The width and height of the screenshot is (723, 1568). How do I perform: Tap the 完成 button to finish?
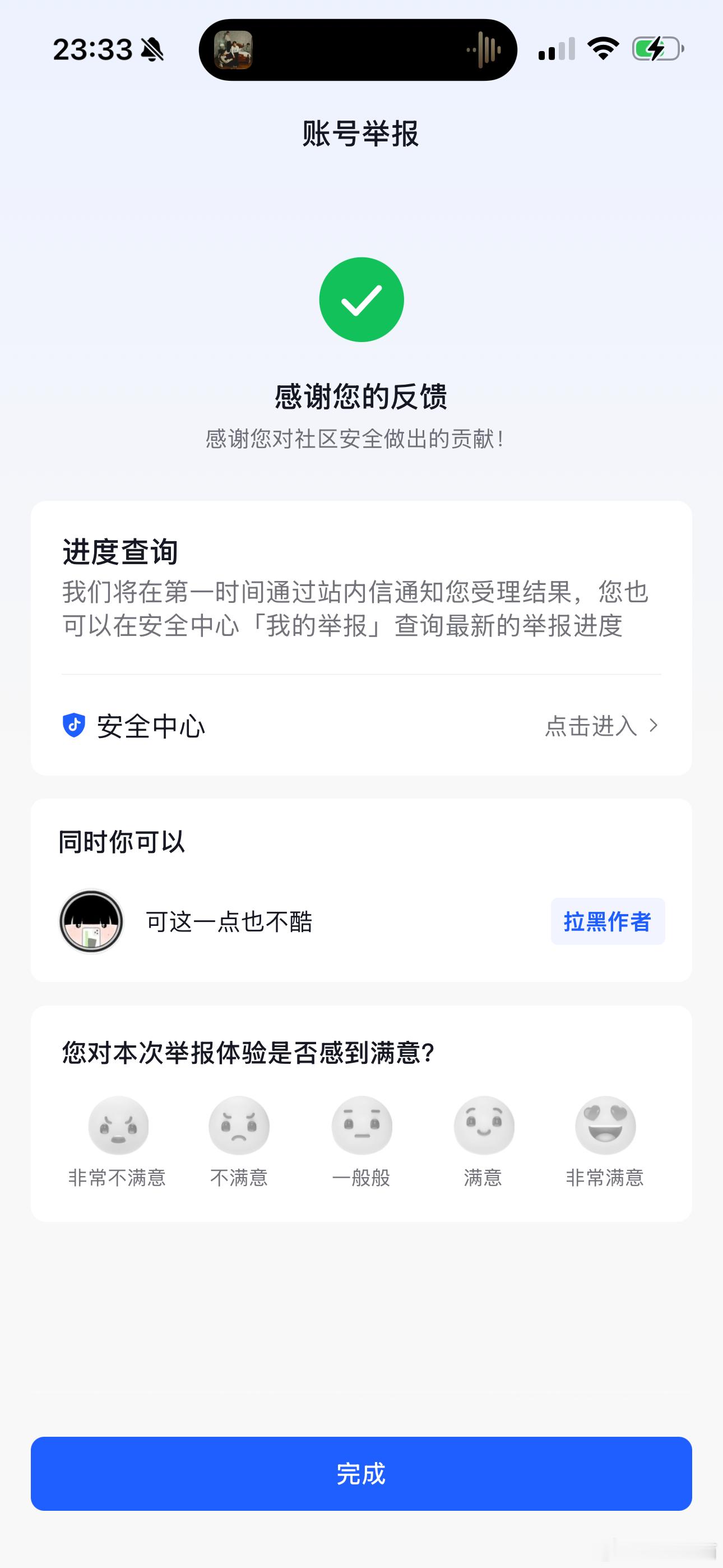[x=361, y=1474]
